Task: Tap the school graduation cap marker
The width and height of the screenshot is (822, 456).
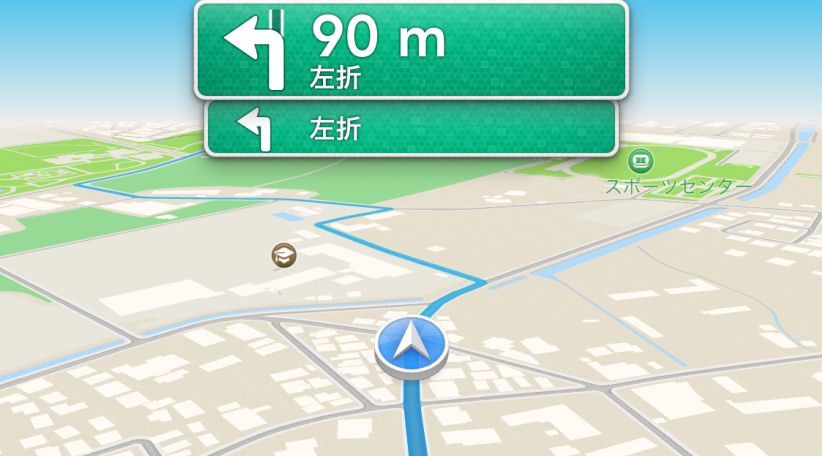Action: pyautogui.click(x=285, y=256)
